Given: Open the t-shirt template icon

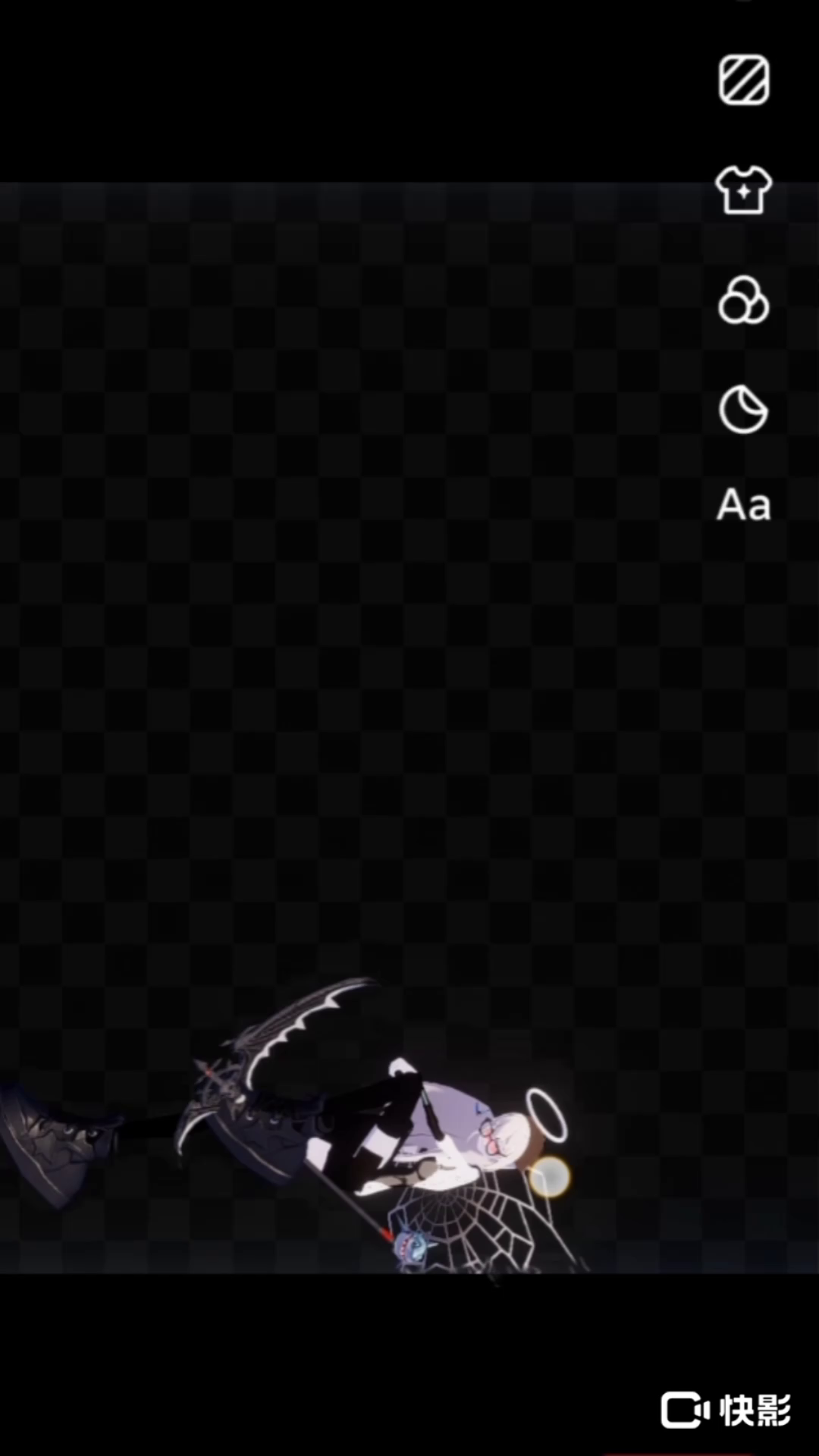Looking at the screenshot, I should [x=744, y=190].
